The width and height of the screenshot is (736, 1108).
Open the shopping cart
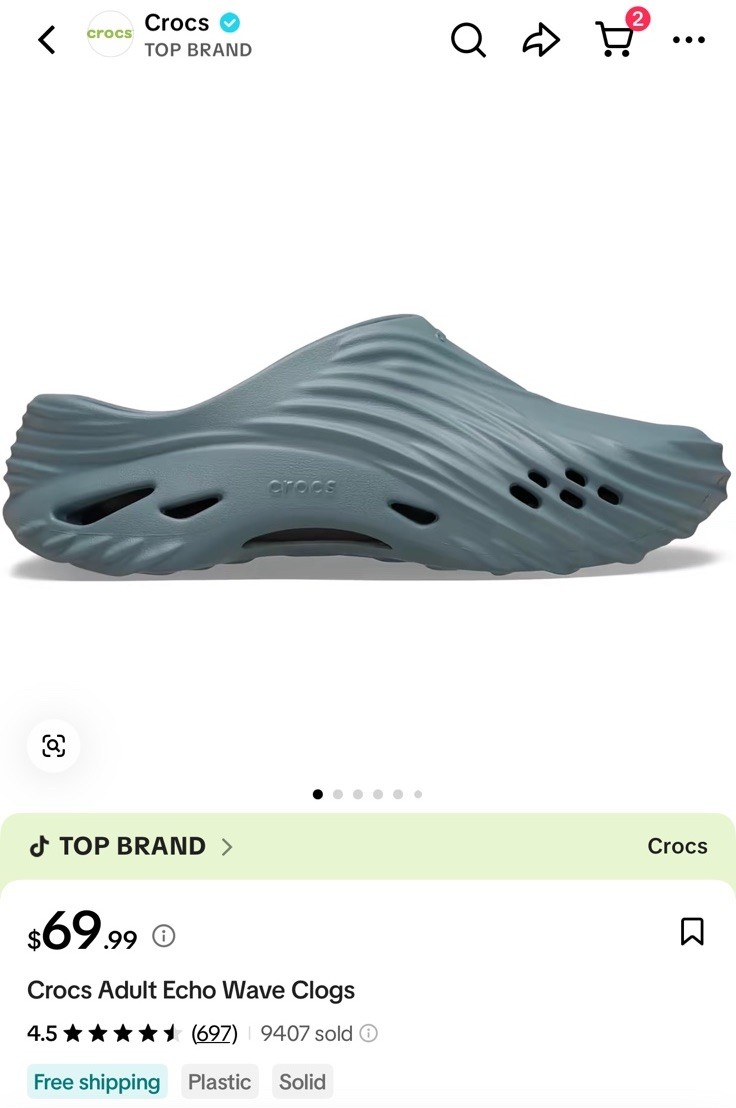(615, 40)
